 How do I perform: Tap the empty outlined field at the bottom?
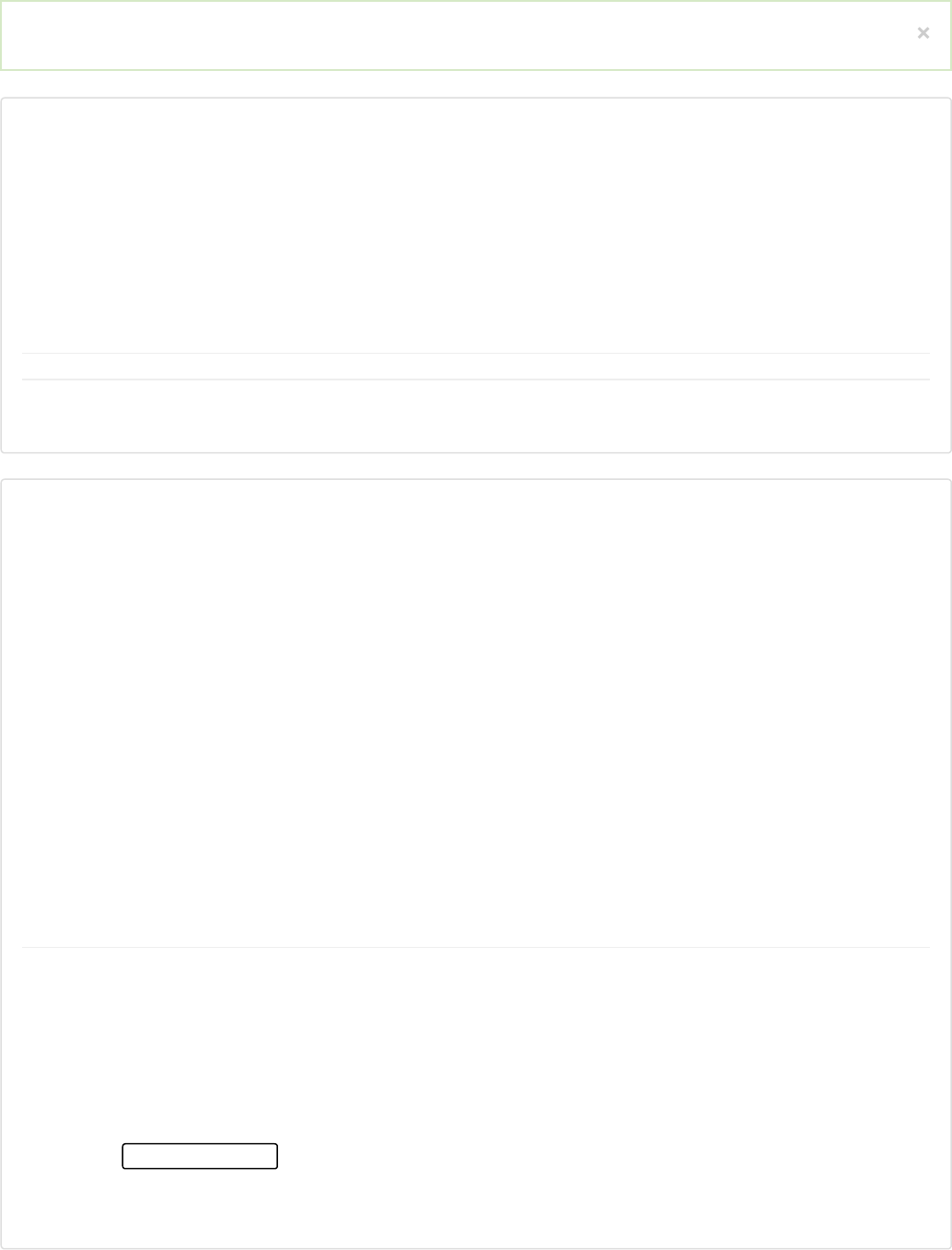[200, 1156]
